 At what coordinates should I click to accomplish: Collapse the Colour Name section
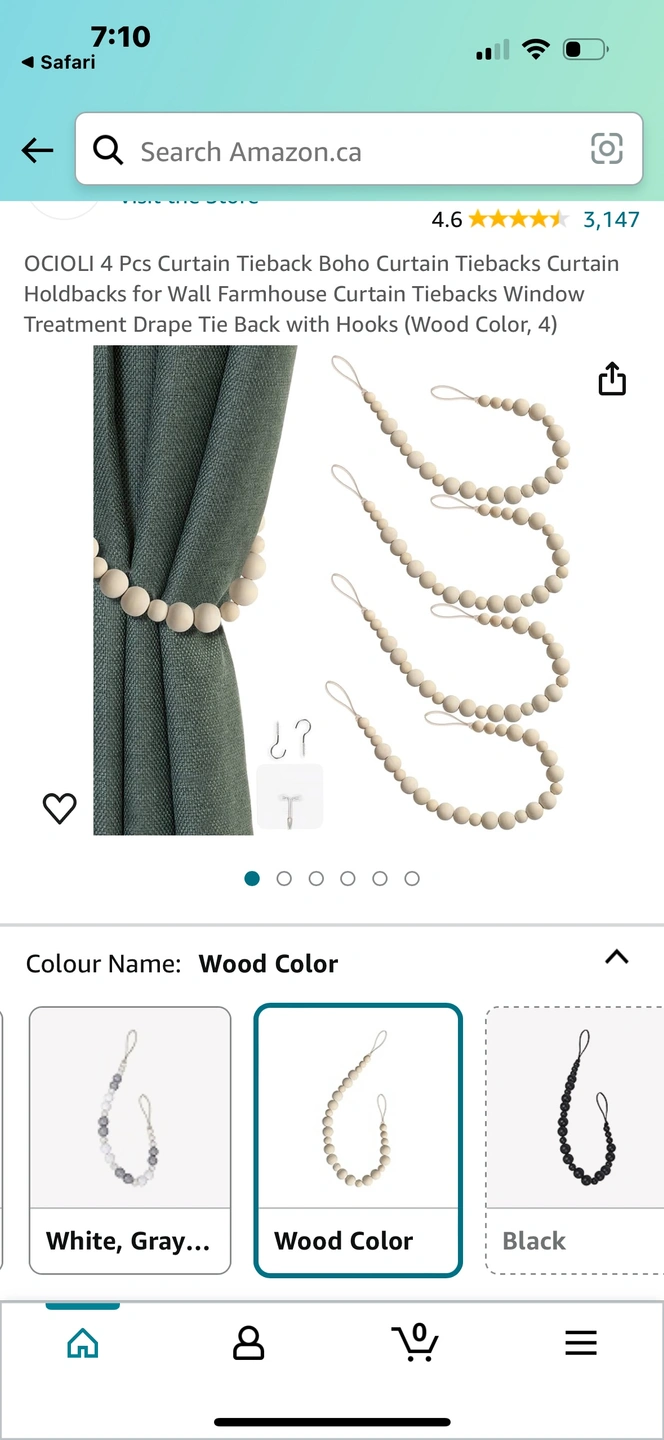pos(617,957)
